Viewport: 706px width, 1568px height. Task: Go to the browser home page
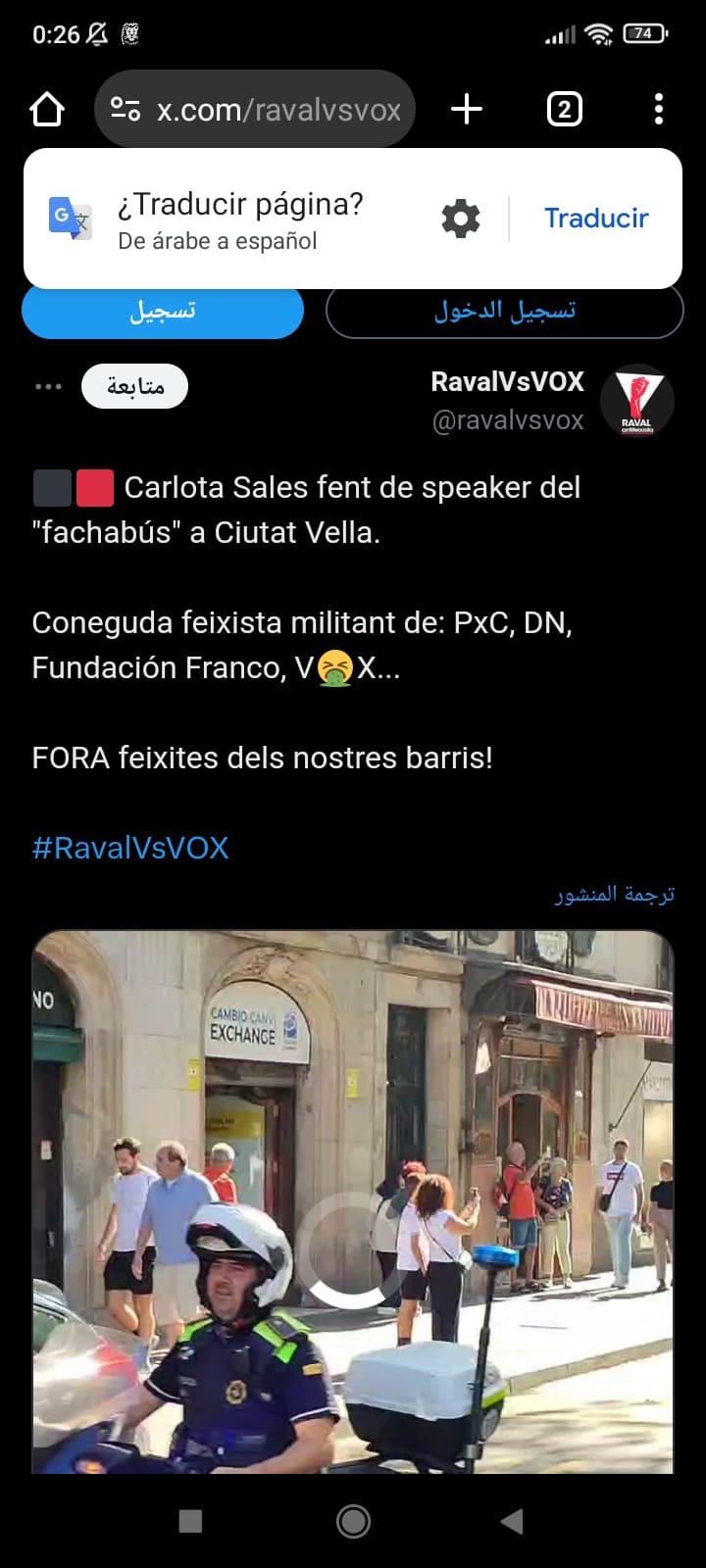pyautogui.click(x=47, y=110)
